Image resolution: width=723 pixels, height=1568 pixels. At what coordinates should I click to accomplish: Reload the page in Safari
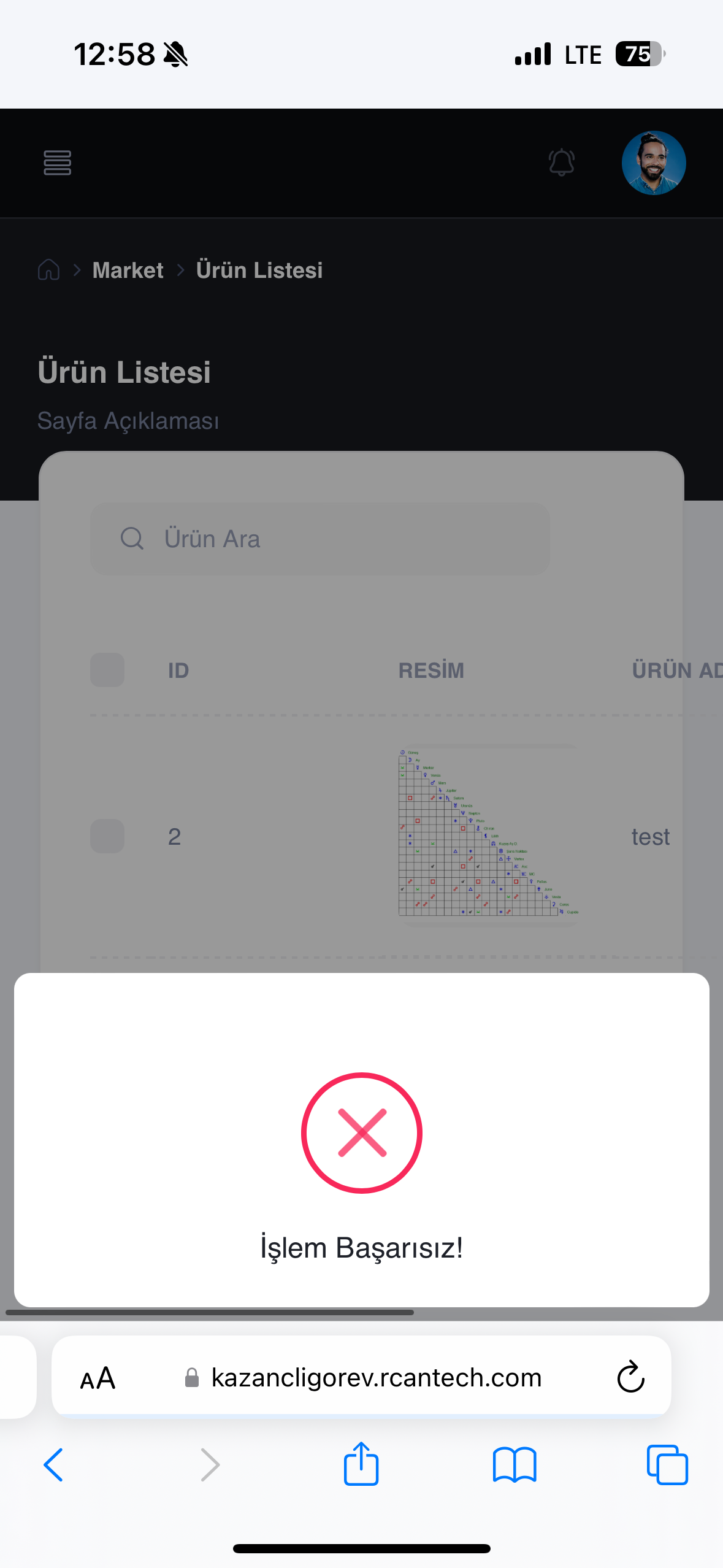[x=630, y=1378]
